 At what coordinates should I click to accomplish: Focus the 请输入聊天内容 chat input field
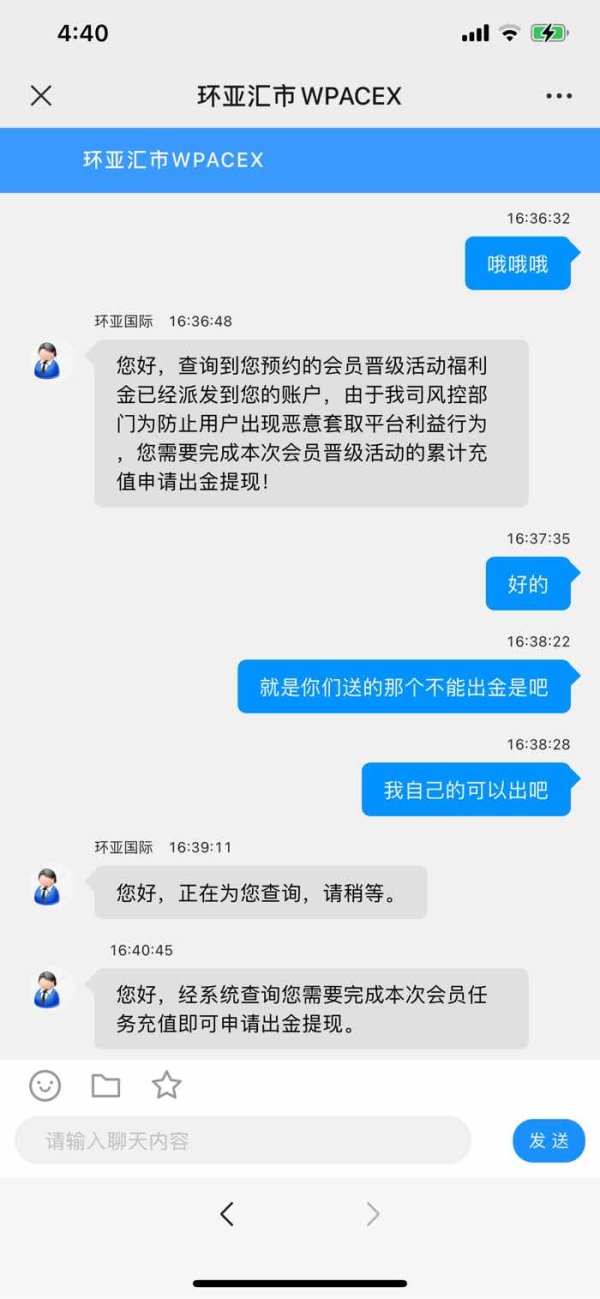pos(243,1140)
